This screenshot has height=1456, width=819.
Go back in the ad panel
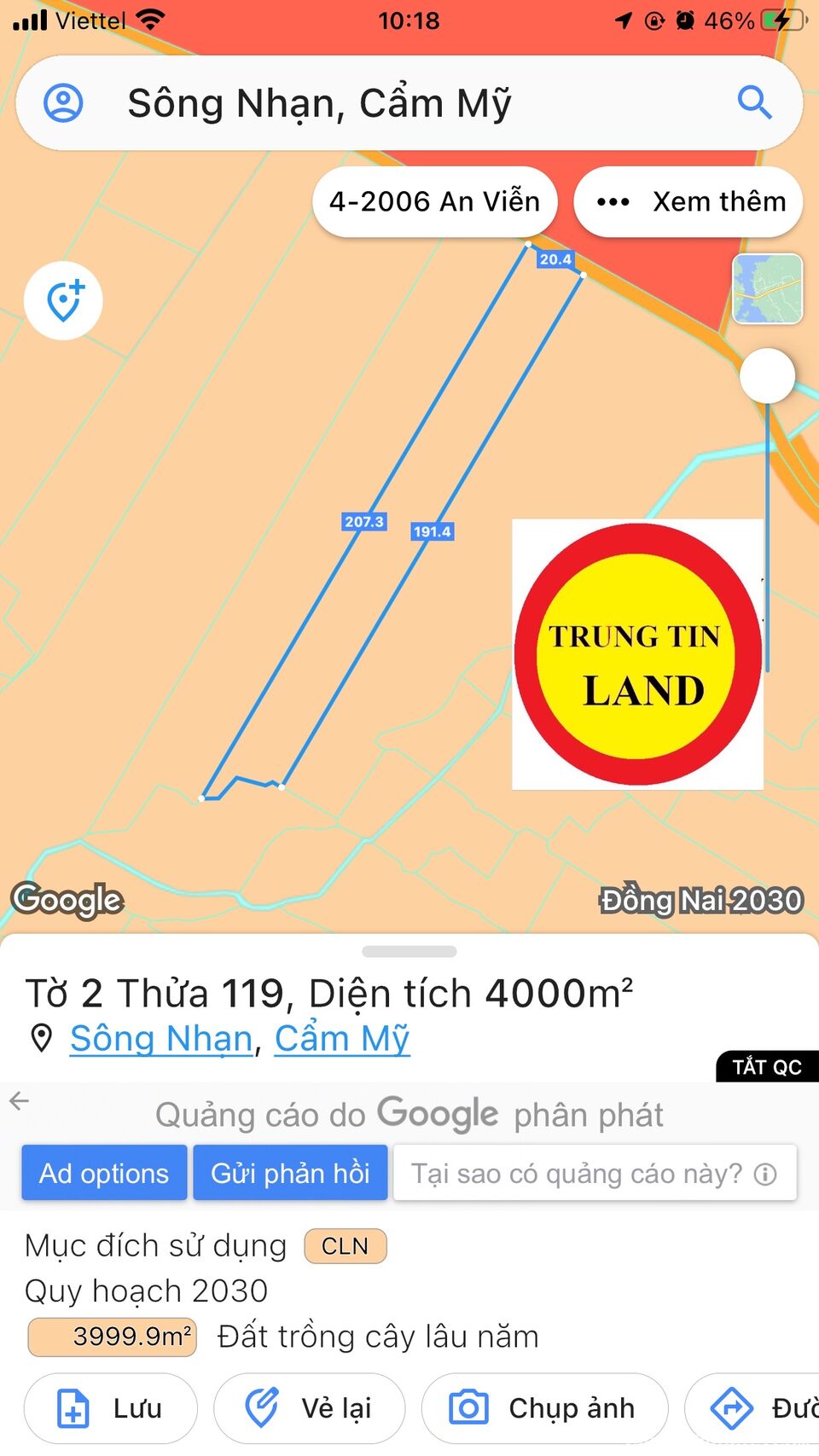(x=20, y=1101)
